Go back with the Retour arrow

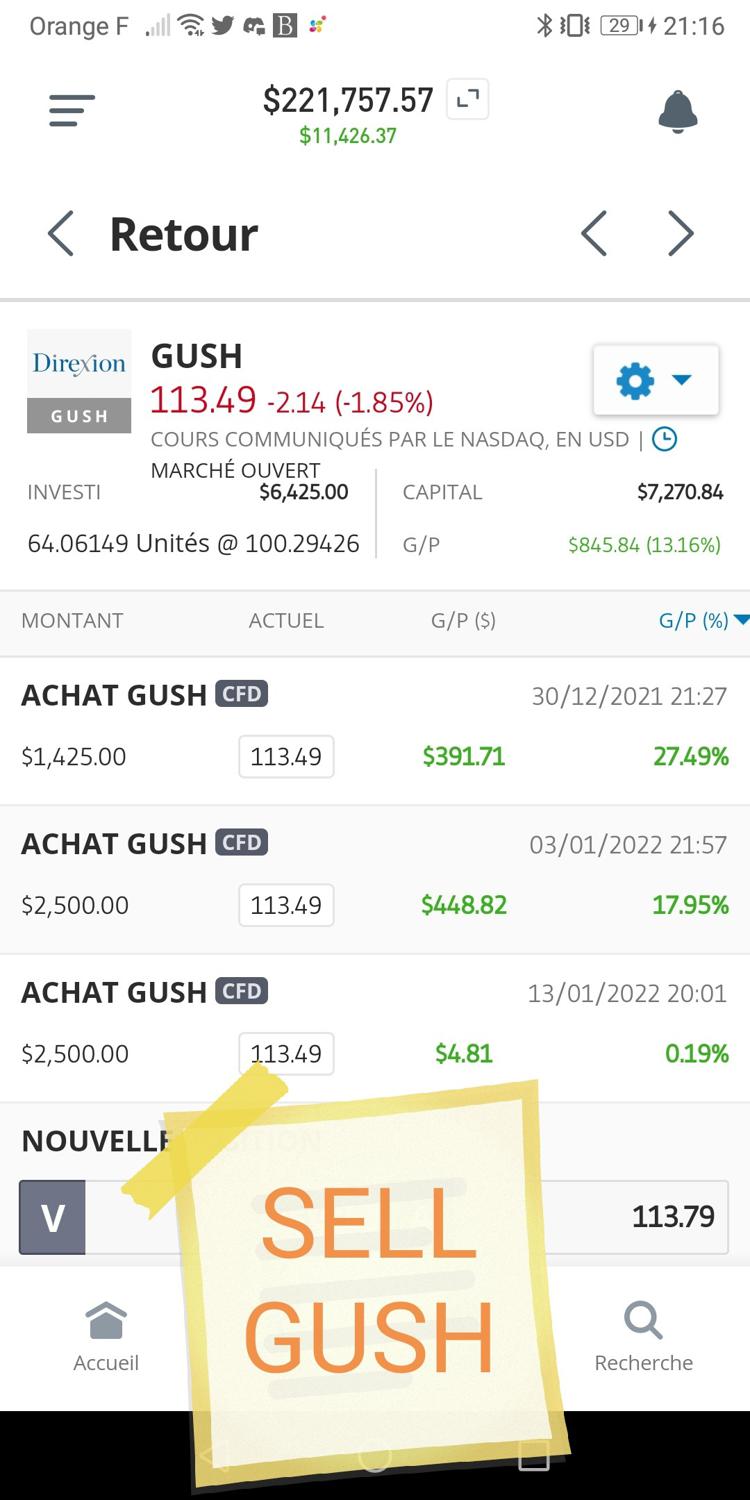tap(62, 234)
